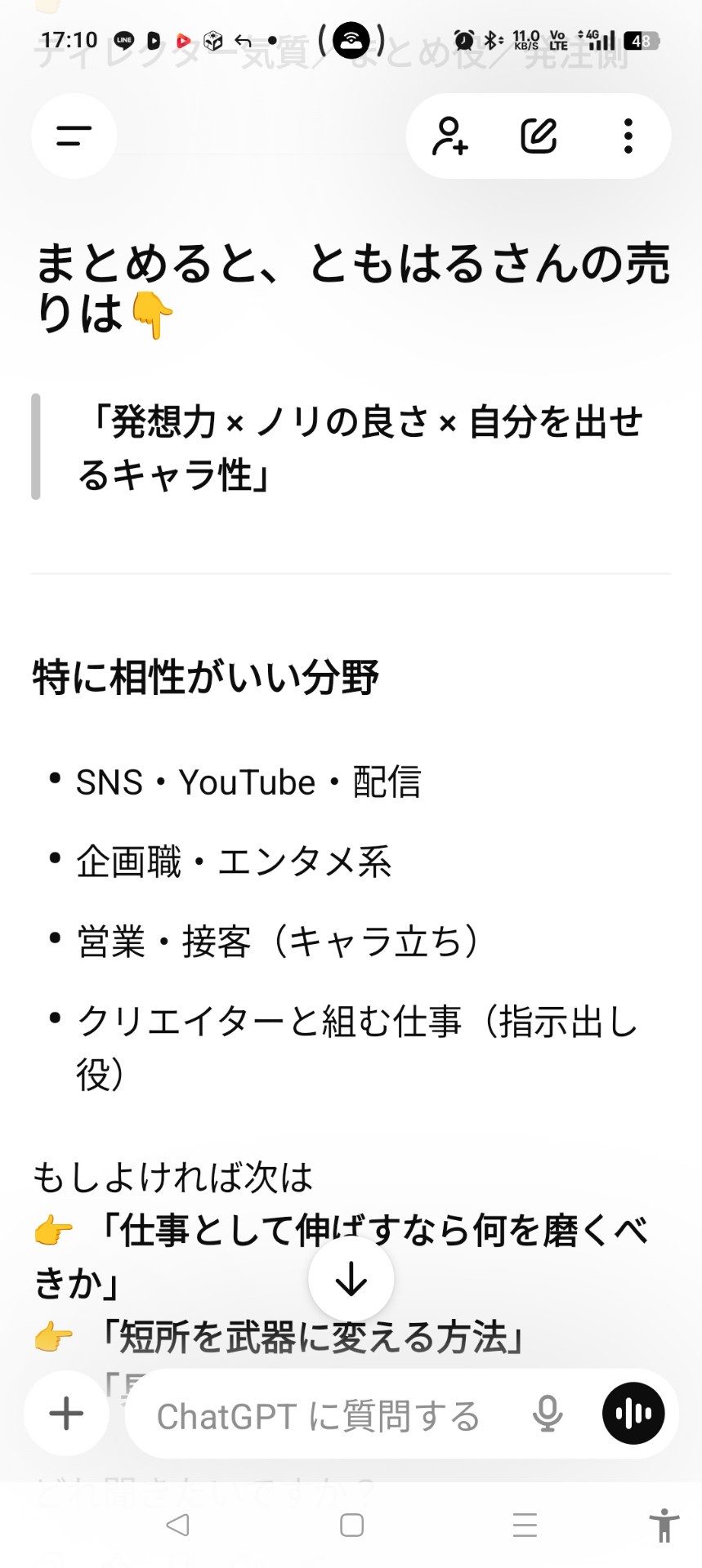Open the three-dot overflow menu
Image resolution: width=702 pixels, height=1568 pixels.
click(x=628, y=136)
